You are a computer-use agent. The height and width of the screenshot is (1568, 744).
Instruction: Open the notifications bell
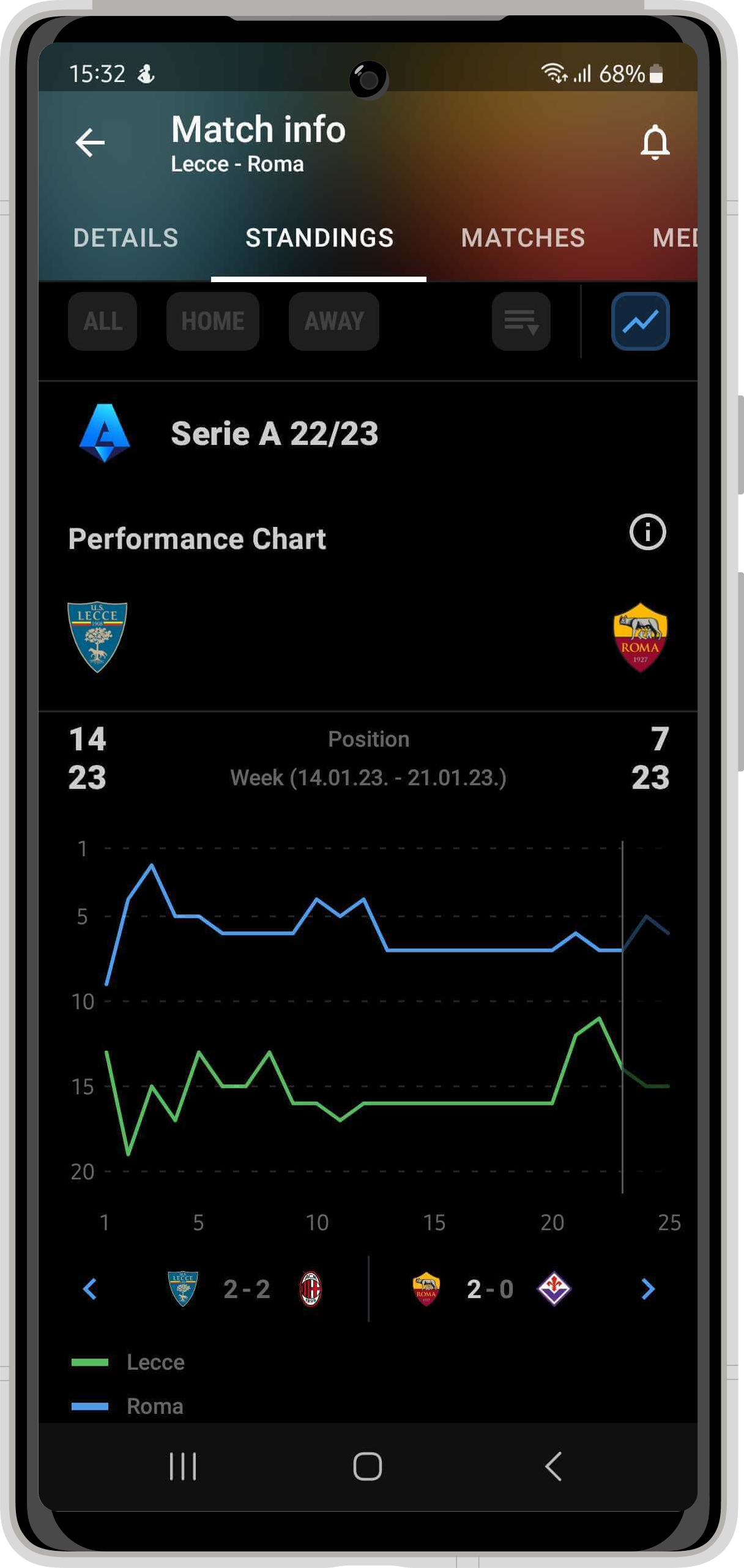click(x=655, y=143)
